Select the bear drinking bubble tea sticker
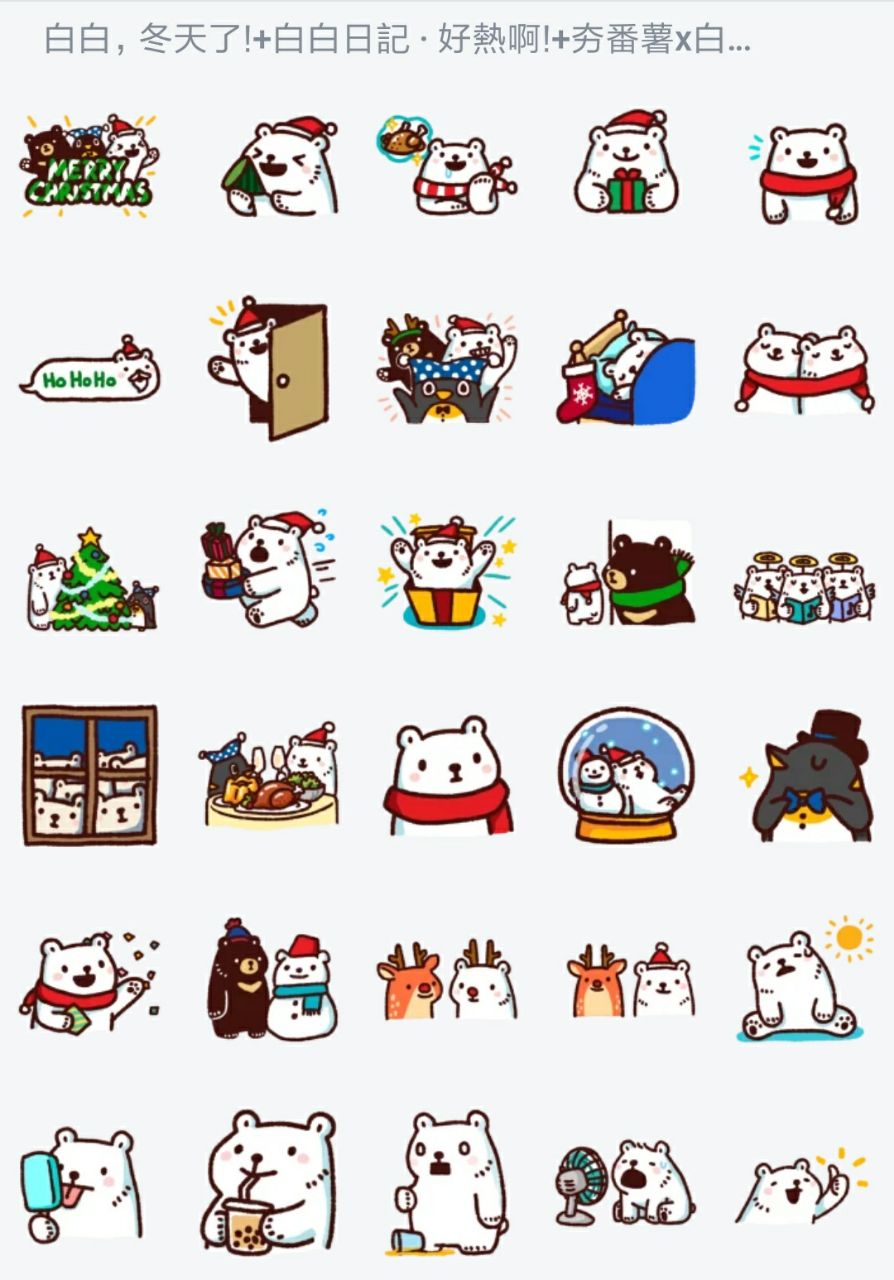 [x=268, y=1182]
